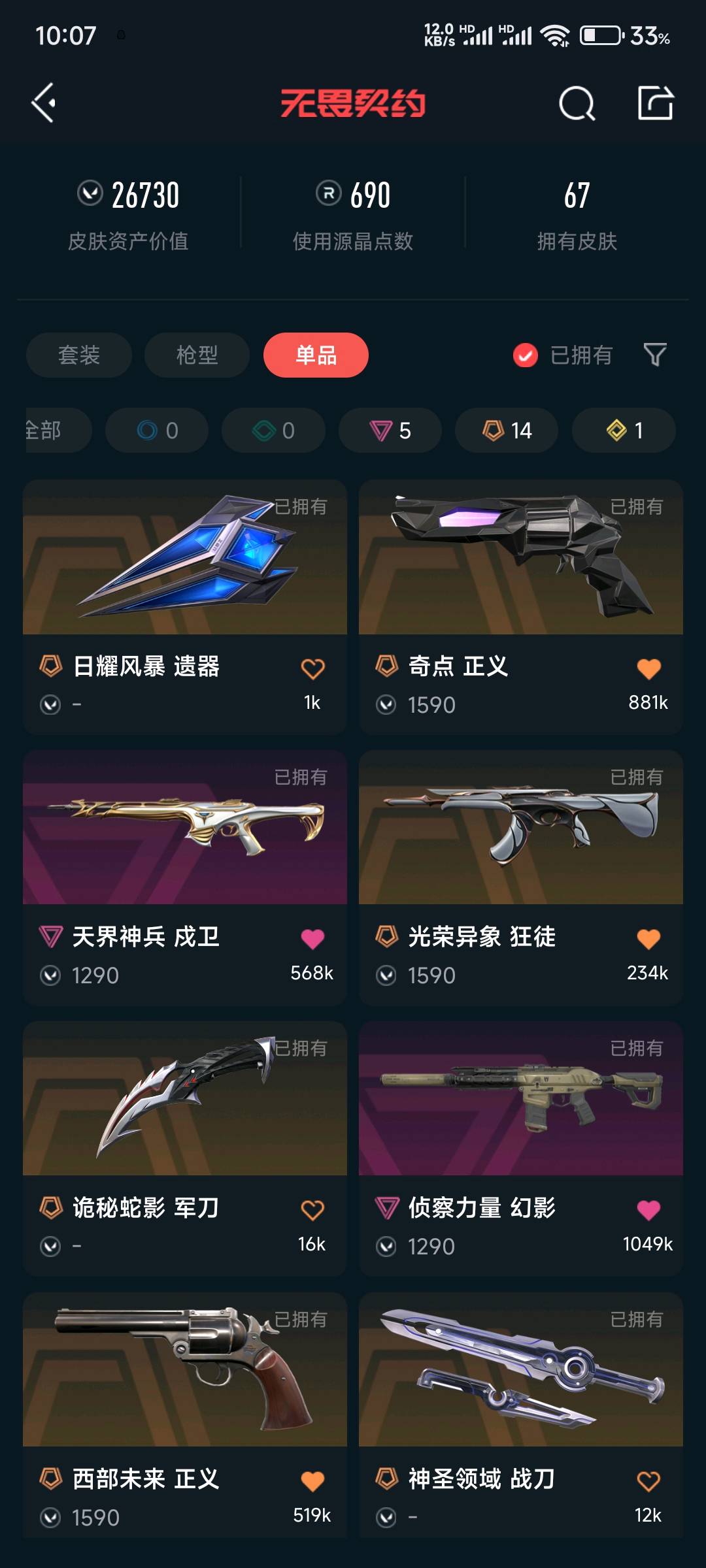The height and width of the screenshot is (1568, 706).
Task: Go back using the top-left arrow
Action: [44, 103]
